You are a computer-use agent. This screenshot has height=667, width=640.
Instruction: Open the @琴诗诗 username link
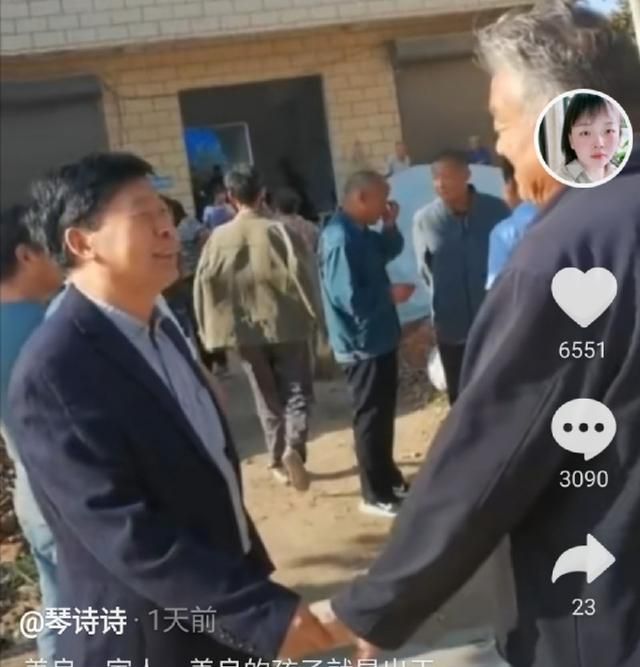pos(73,622)
